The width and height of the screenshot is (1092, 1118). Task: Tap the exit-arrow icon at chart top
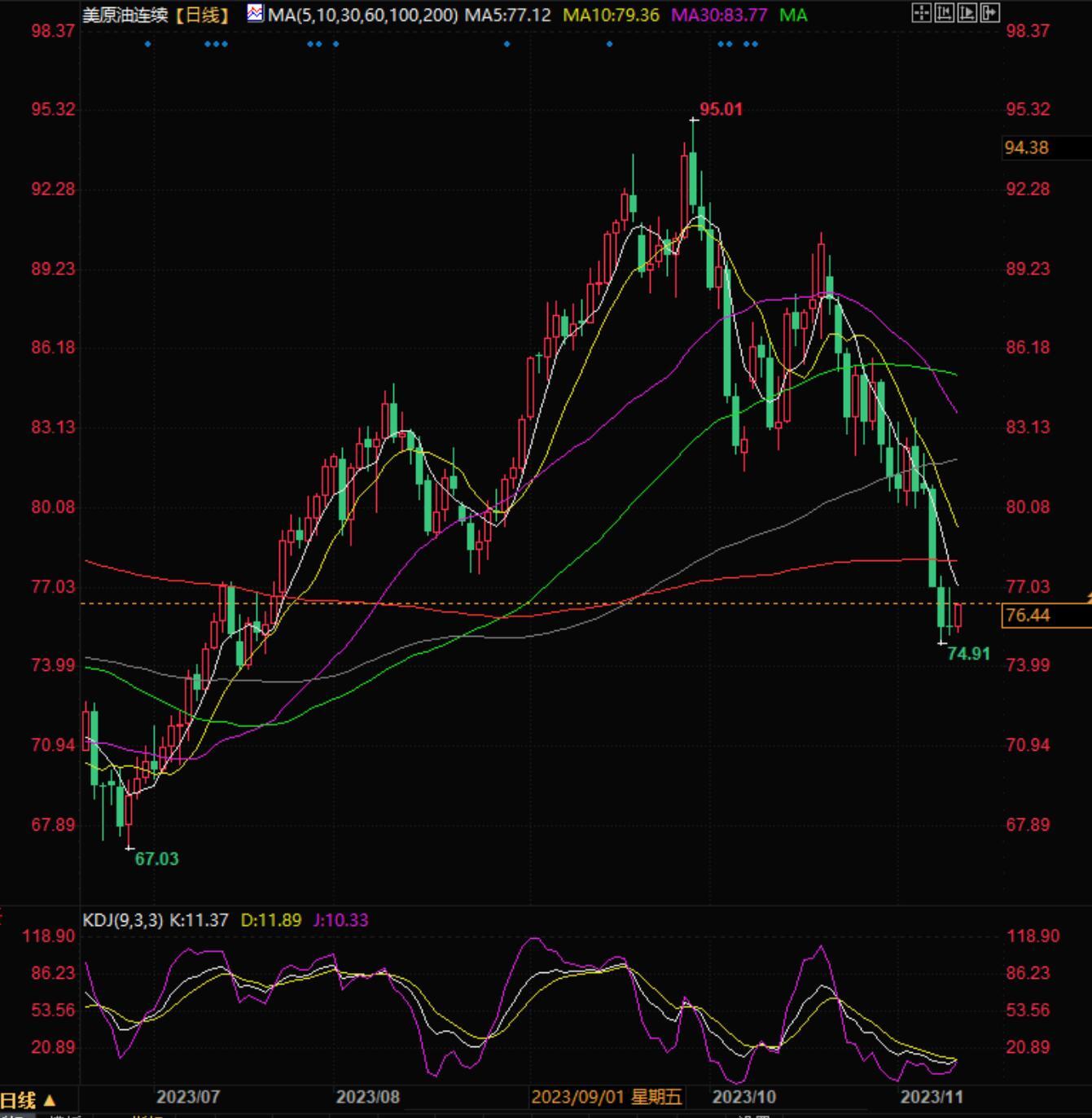click(990, 12)
